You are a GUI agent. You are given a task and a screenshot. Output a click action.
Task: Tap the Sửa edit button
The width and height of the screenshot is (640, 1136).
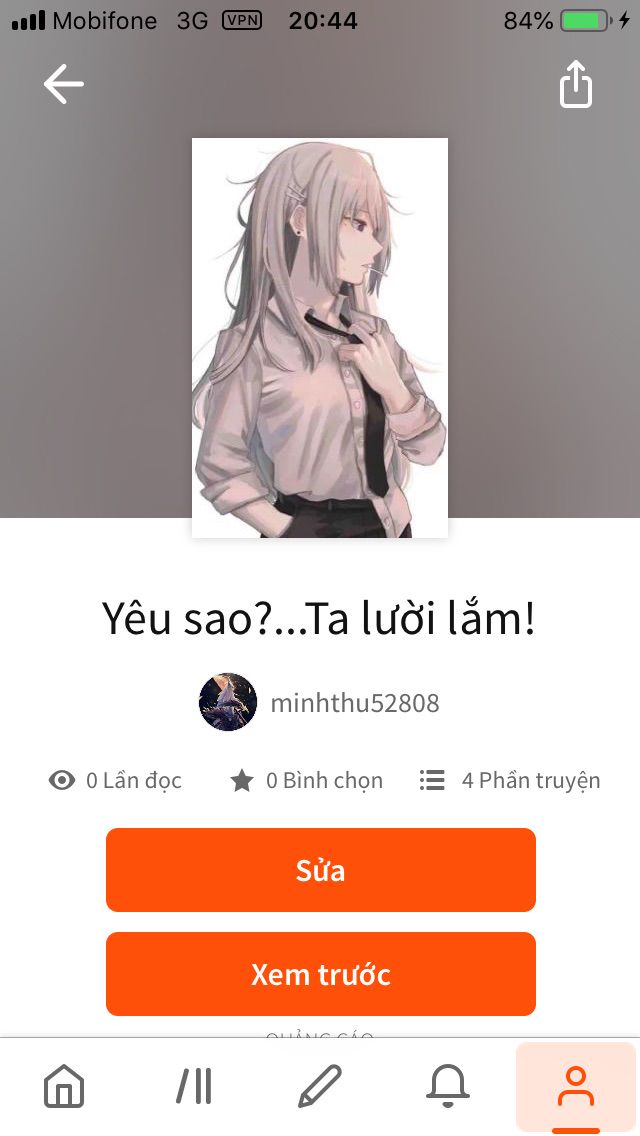click(320, 870)
